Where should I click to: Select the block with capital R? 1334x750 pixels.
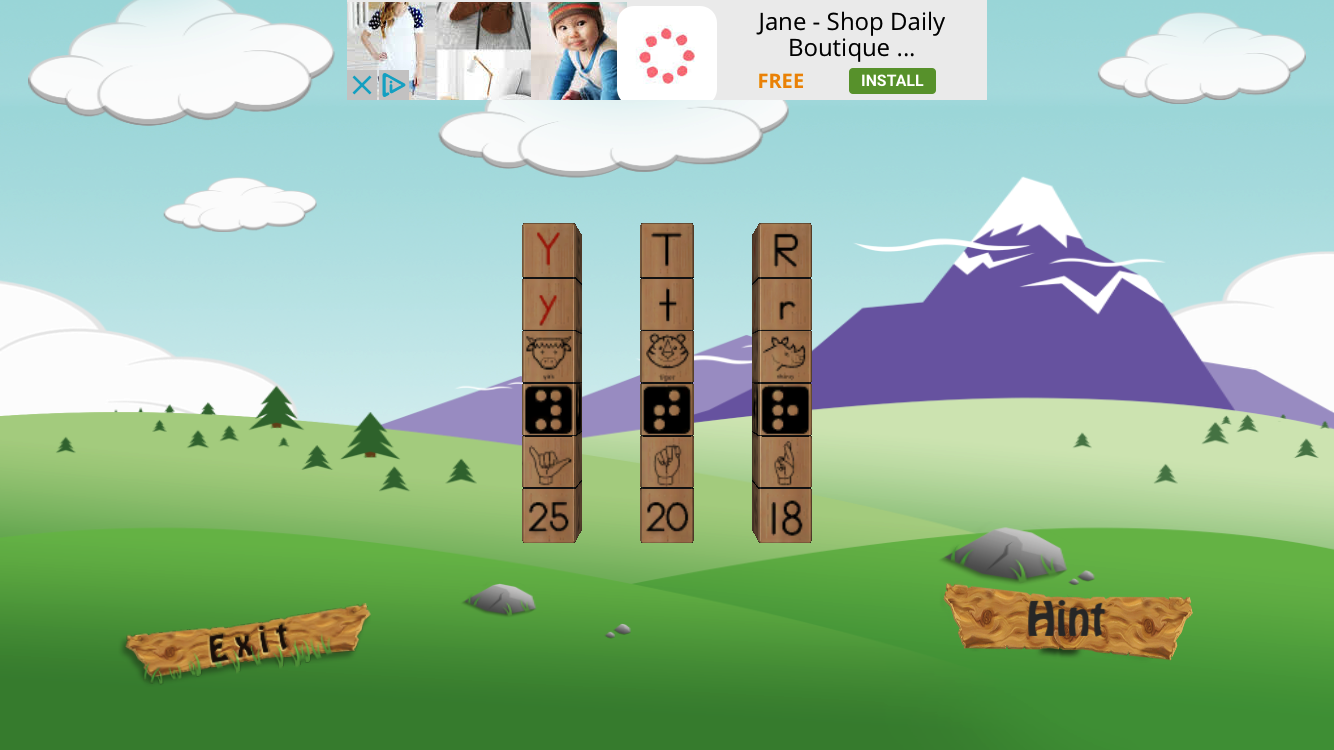(784, 250)
